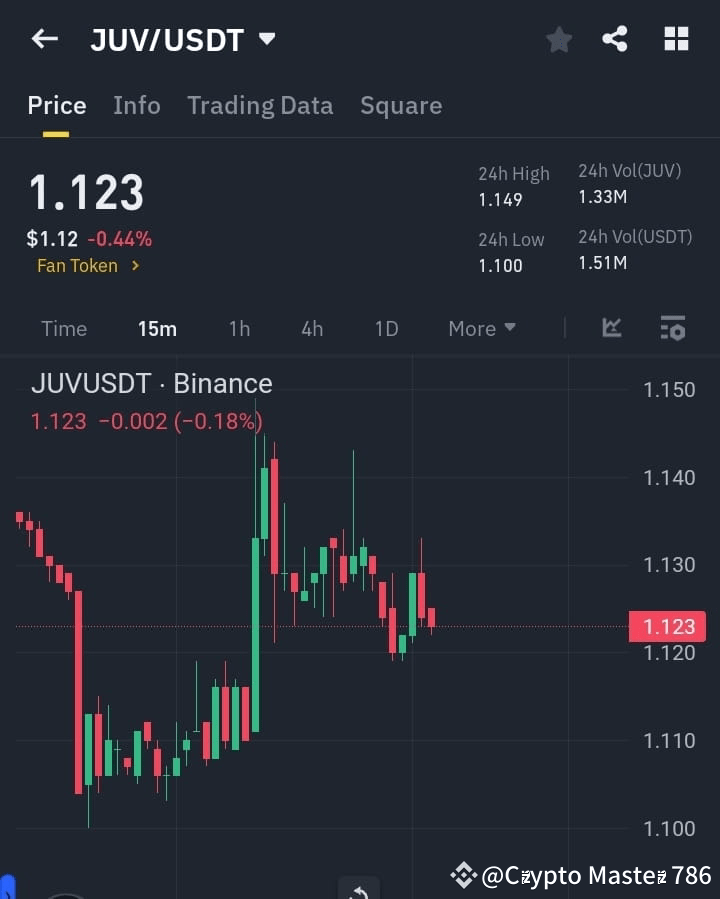This screenshot has width=720, height=899.
Task: Tap the grid apps icon top right
Action: [676, 39]
